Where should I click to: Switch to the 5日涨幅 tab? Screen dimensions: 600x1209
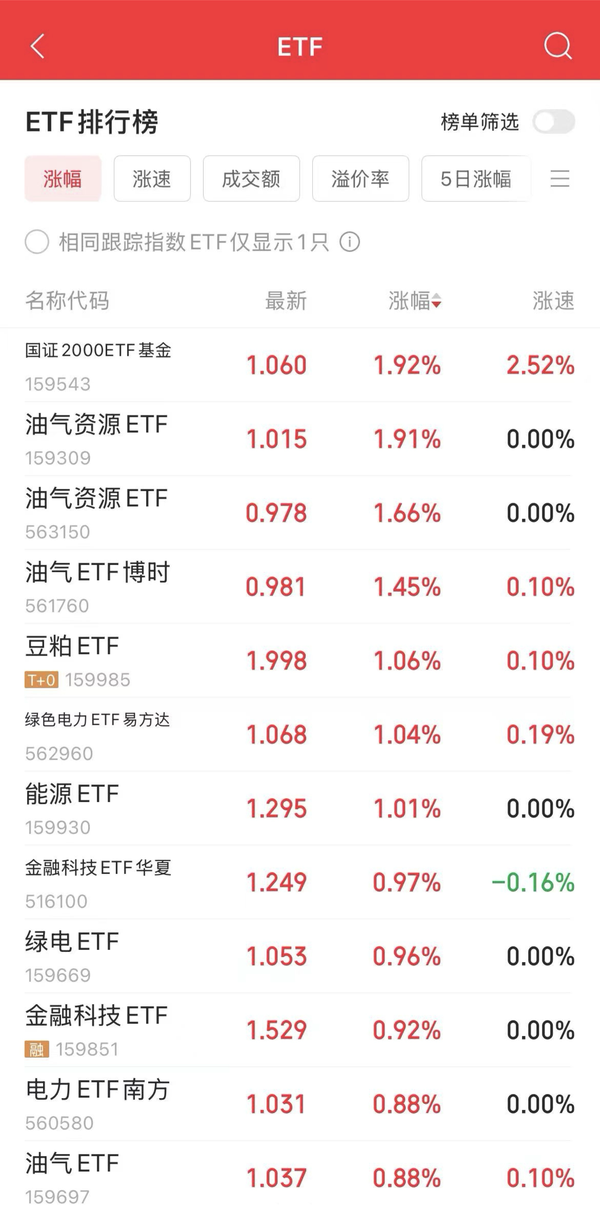click(476, 179)
